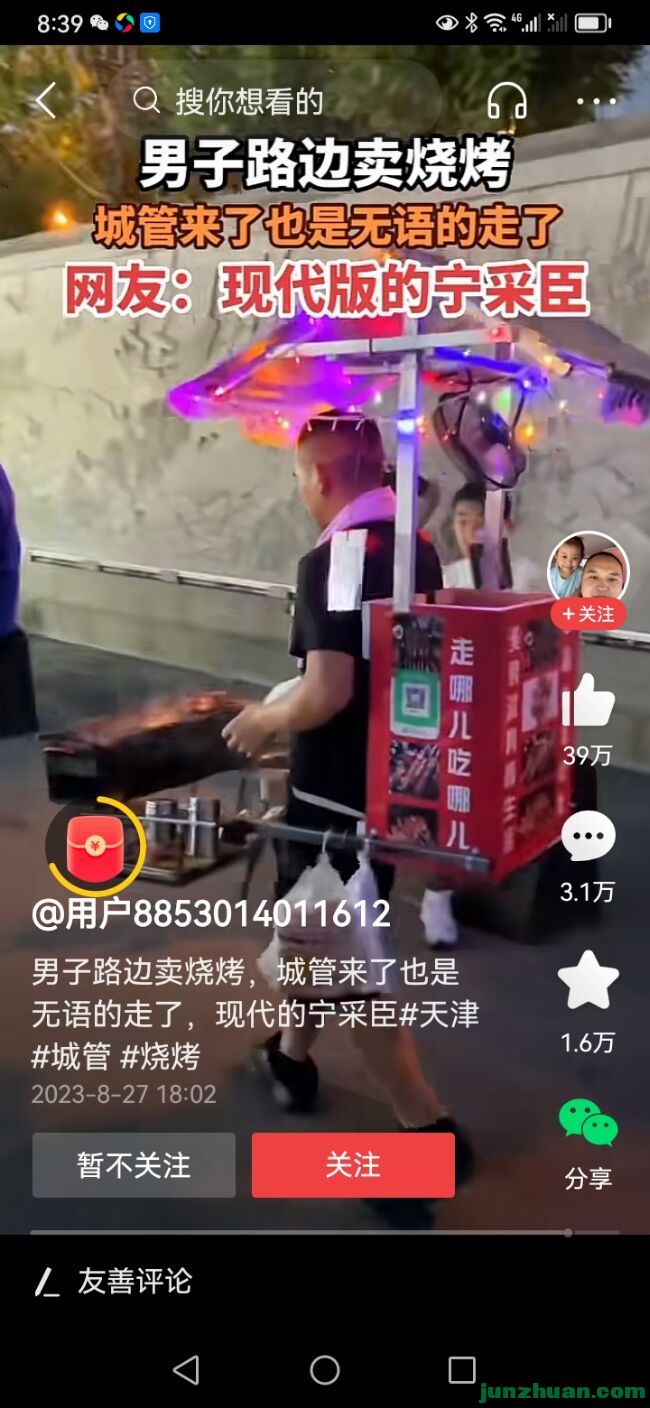Open the 友善评论 comment input

[x=135, y=1282]
